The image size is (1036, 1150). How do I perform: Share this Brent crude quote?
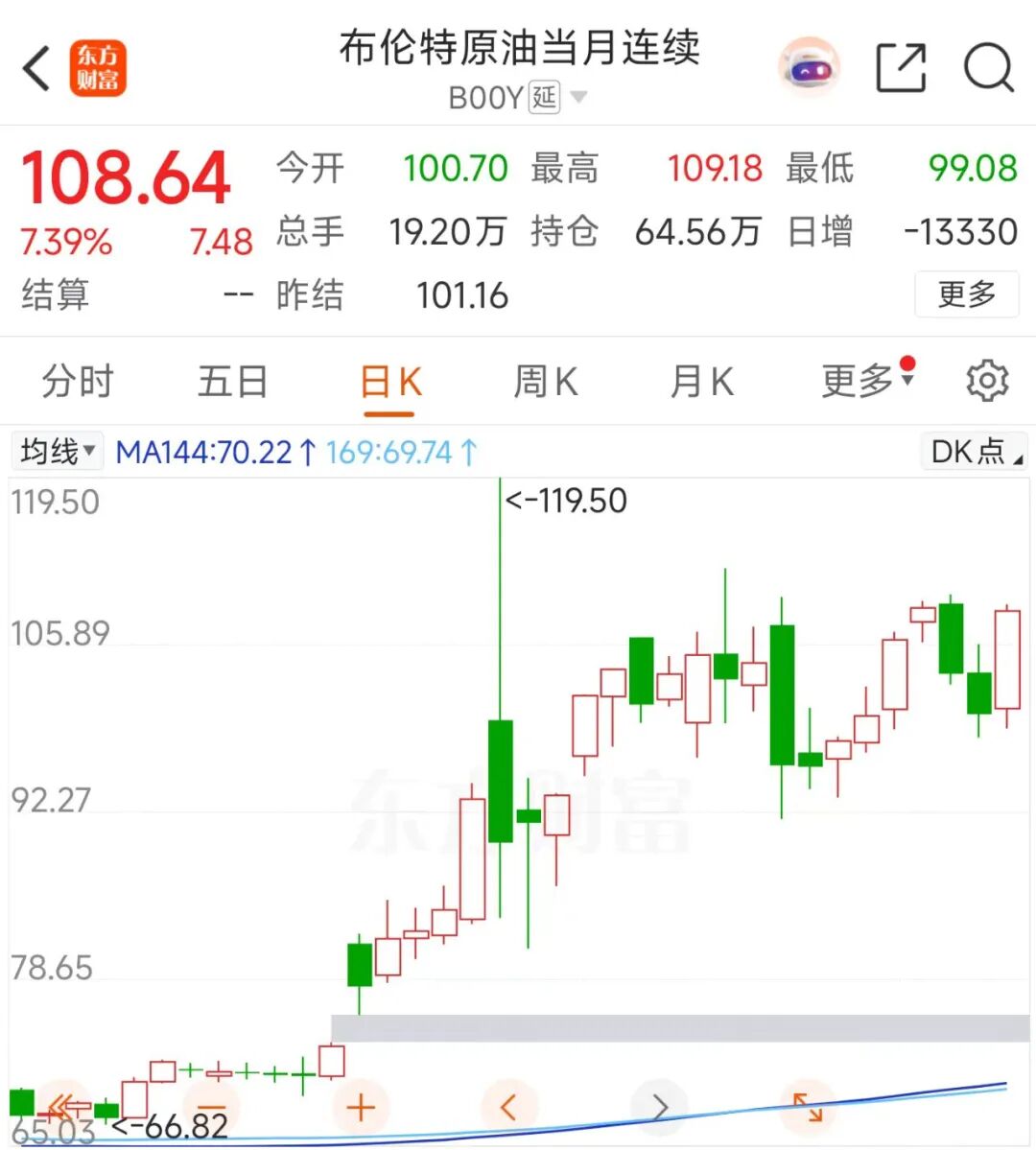[x=901, y=69]
